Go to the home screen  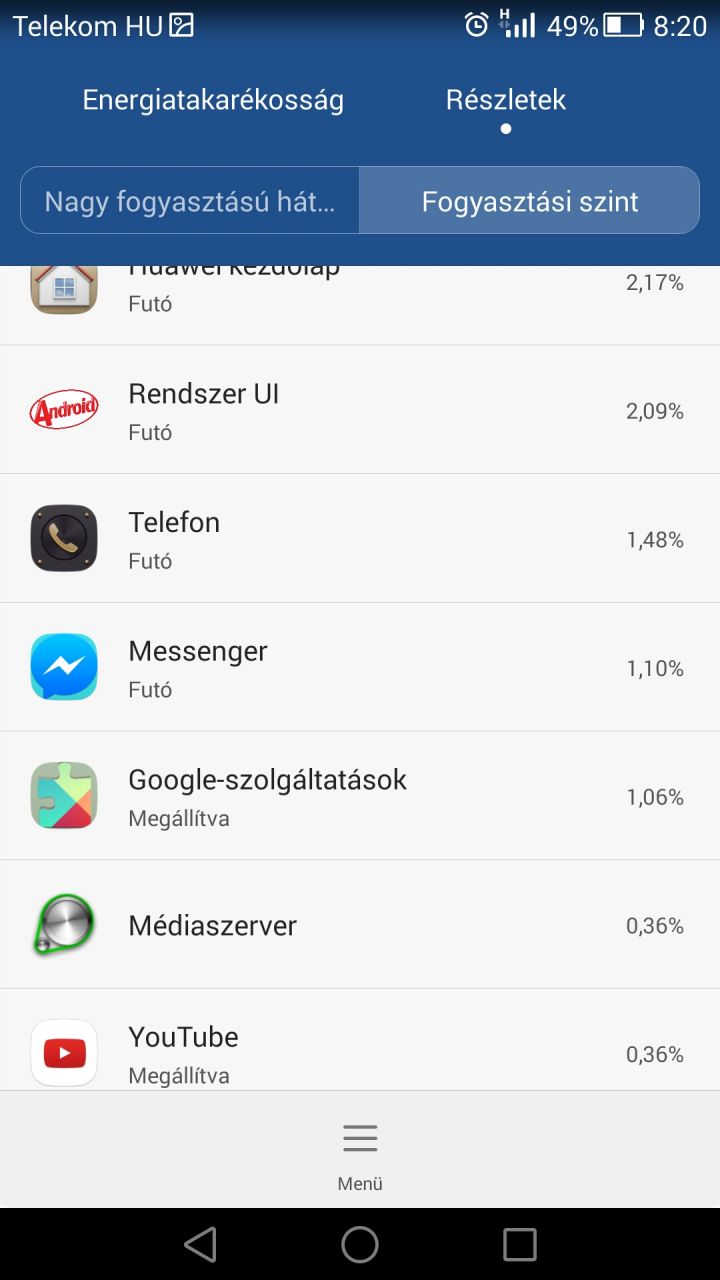coord(360,1245)
